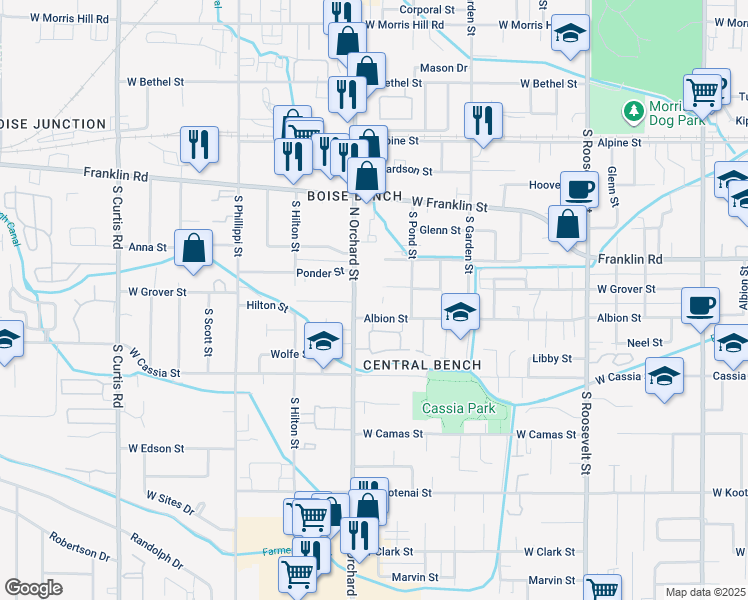
Task: Open the restaurant marker west of S Phillippi St
Action: click(199, 144)
